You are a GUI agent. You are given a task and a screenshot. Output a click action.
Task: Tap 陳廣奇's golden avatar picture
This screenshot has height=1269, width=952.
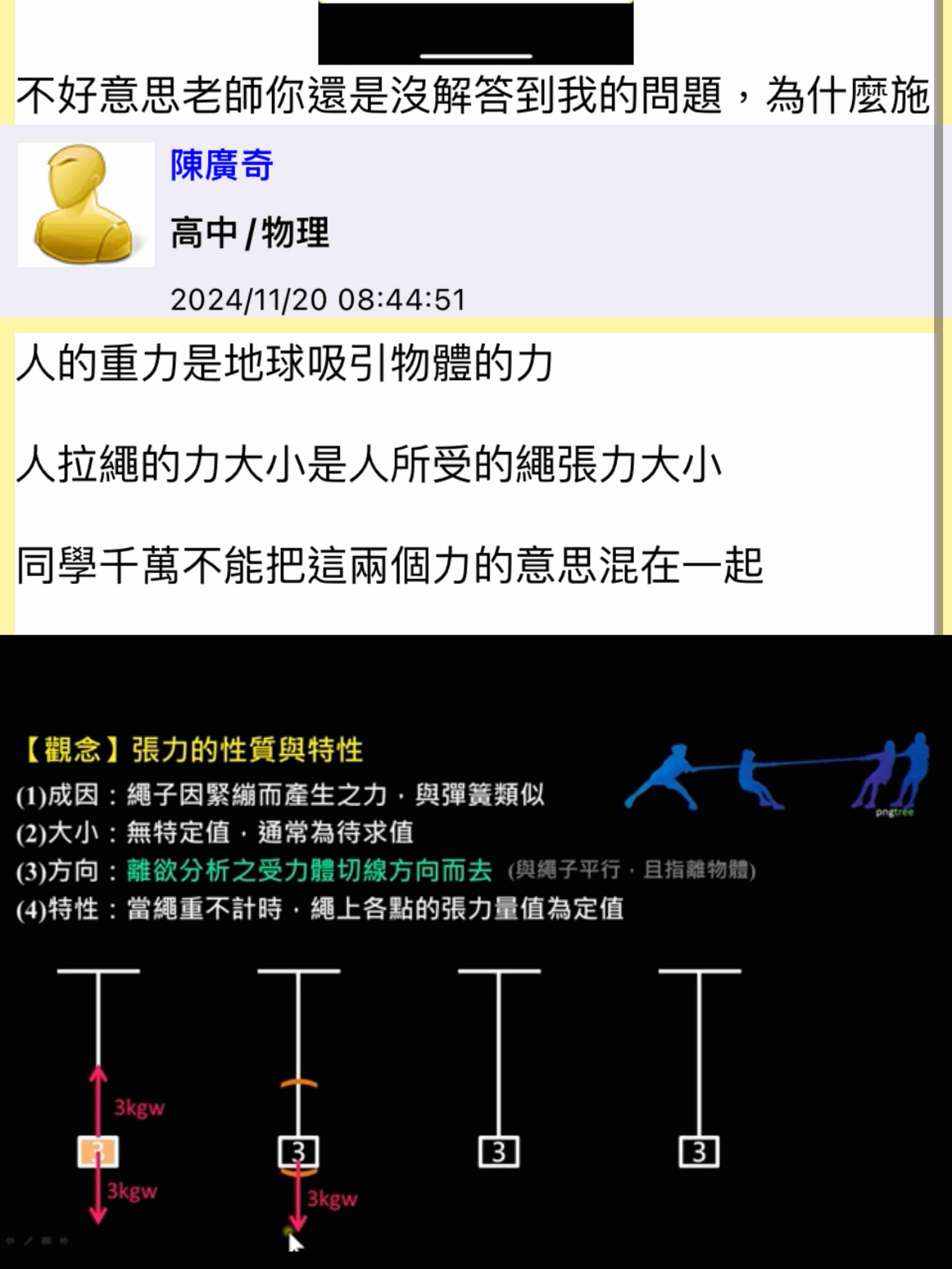(x=86, y=204)
